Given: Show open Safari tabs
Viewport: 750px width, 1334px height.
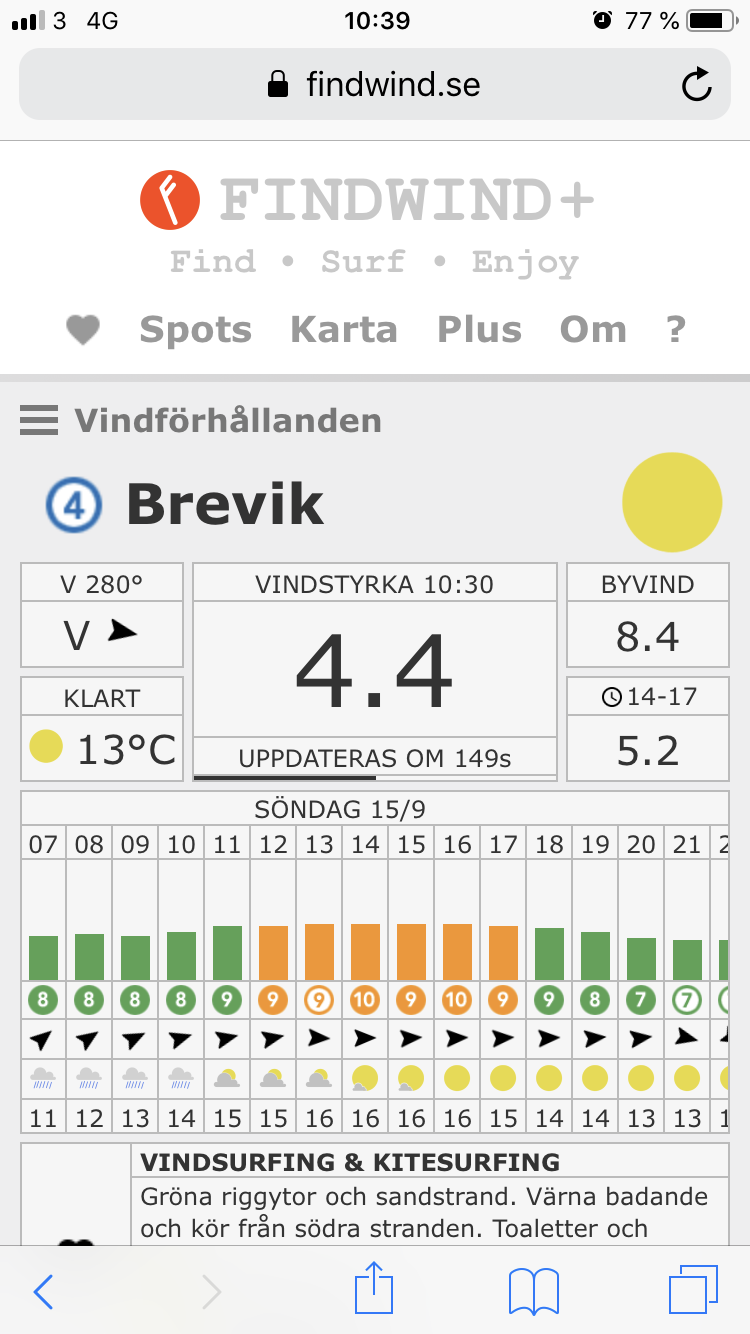Looking at the screenshot, I should 694,1292.
